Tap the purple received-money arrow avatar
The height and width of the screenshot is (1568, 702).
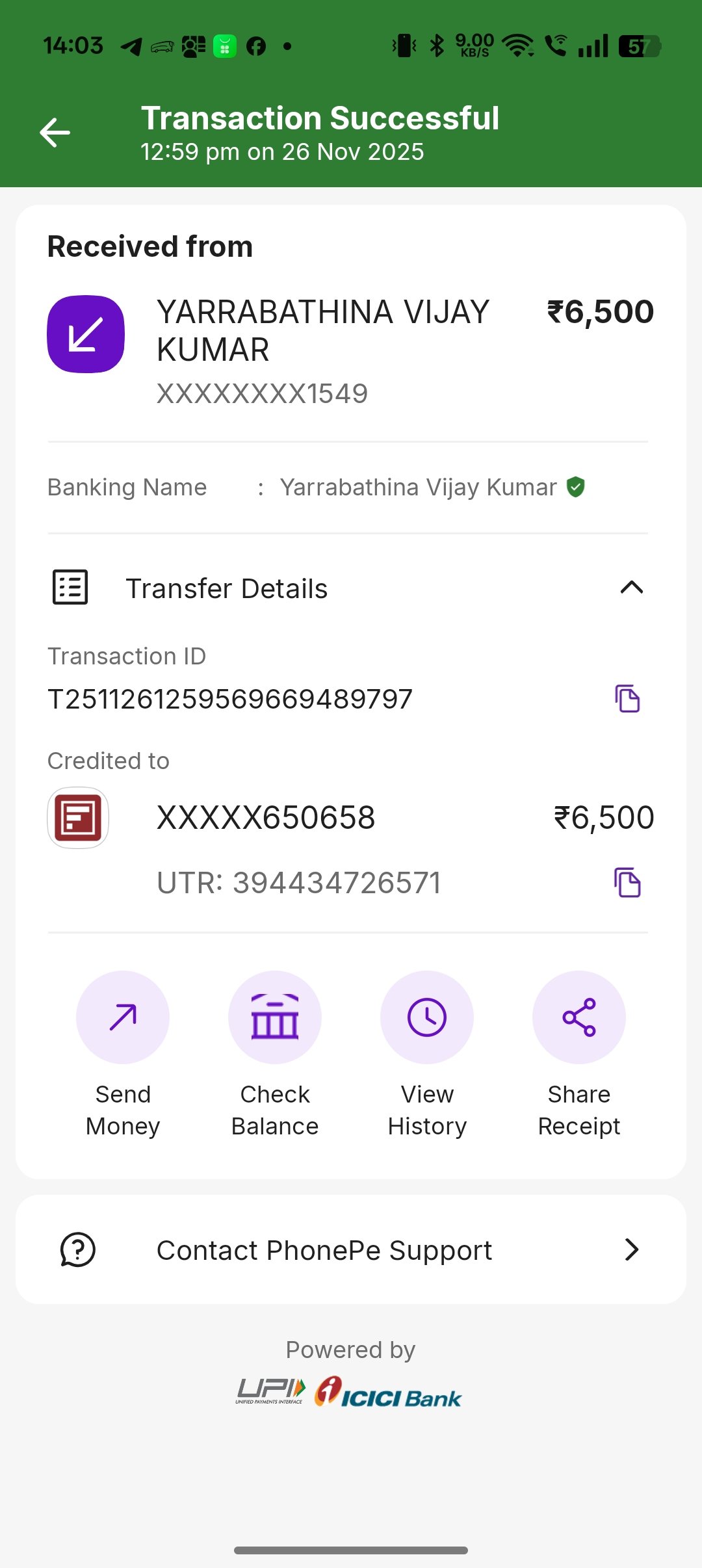(86, 333)
